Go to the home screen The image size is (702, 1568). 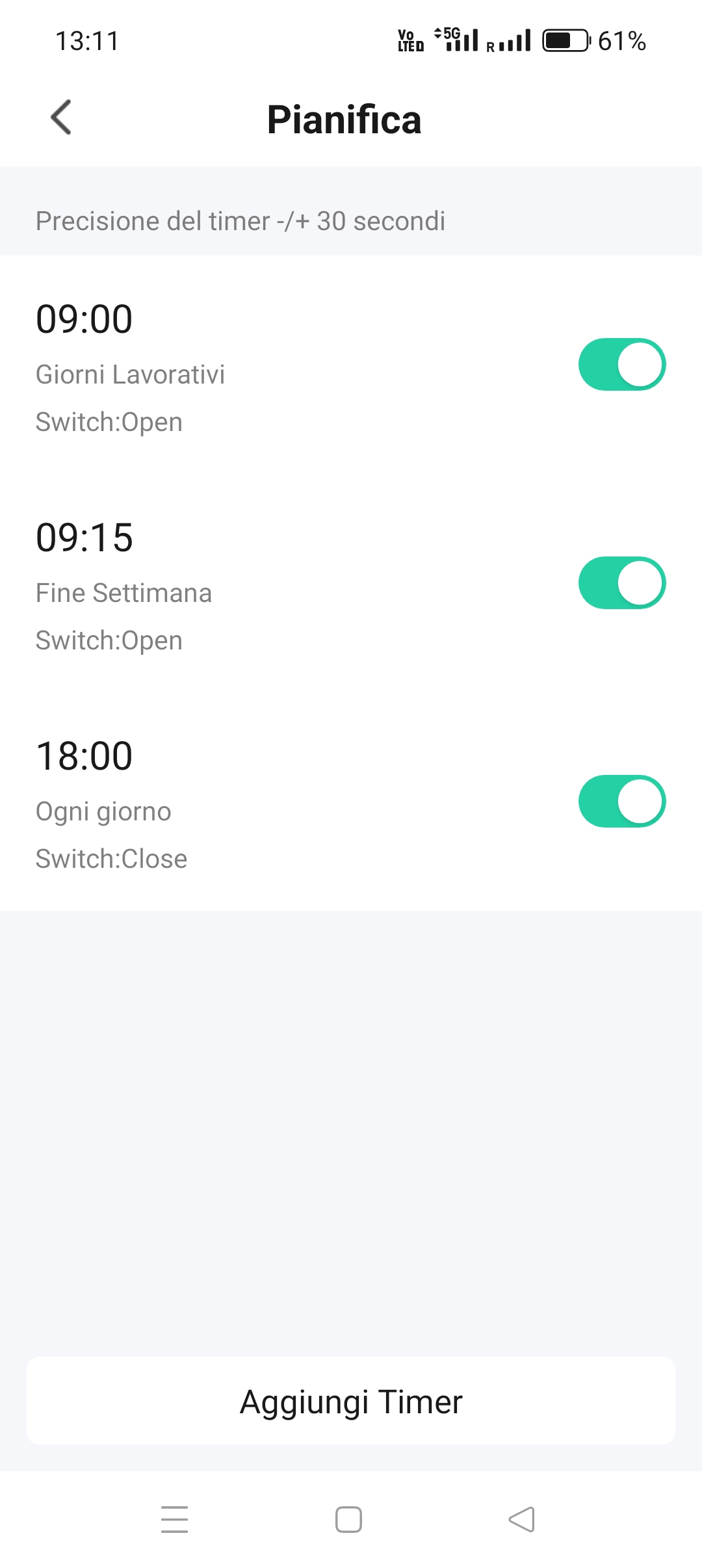tap(348, 1519)
